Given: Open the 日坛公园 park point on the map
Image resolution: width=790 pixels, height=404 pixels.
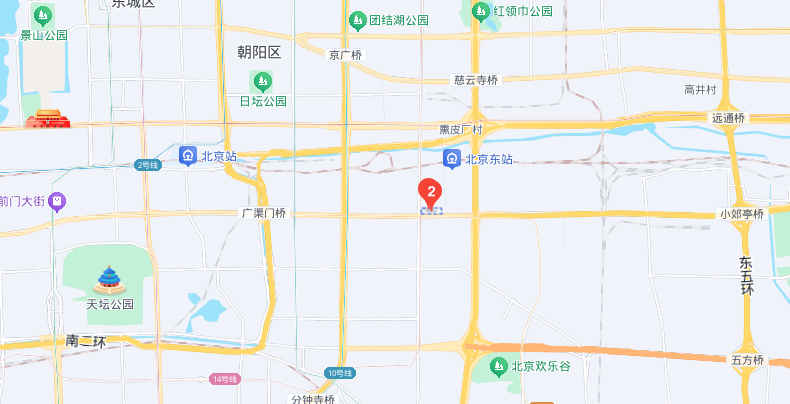Looking at the screenshot, I should (263, 81).
